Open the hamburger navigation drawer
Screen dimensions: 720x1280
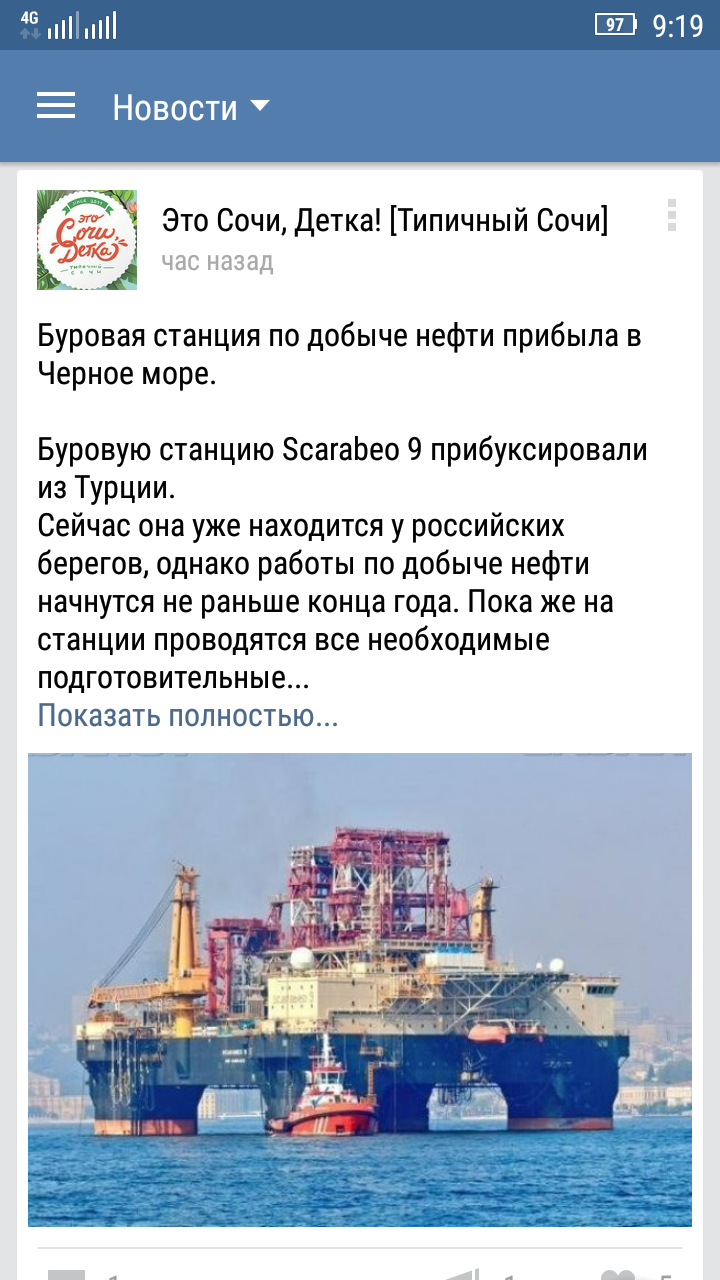coord(56,106)
